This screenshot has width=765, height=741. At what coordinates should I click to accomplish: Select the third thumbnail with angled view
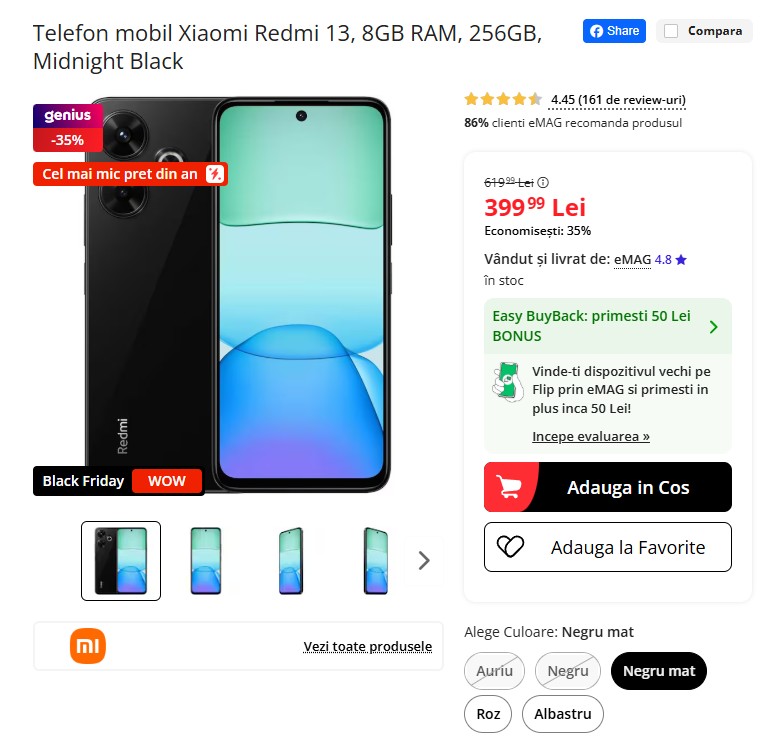(291, 561)
